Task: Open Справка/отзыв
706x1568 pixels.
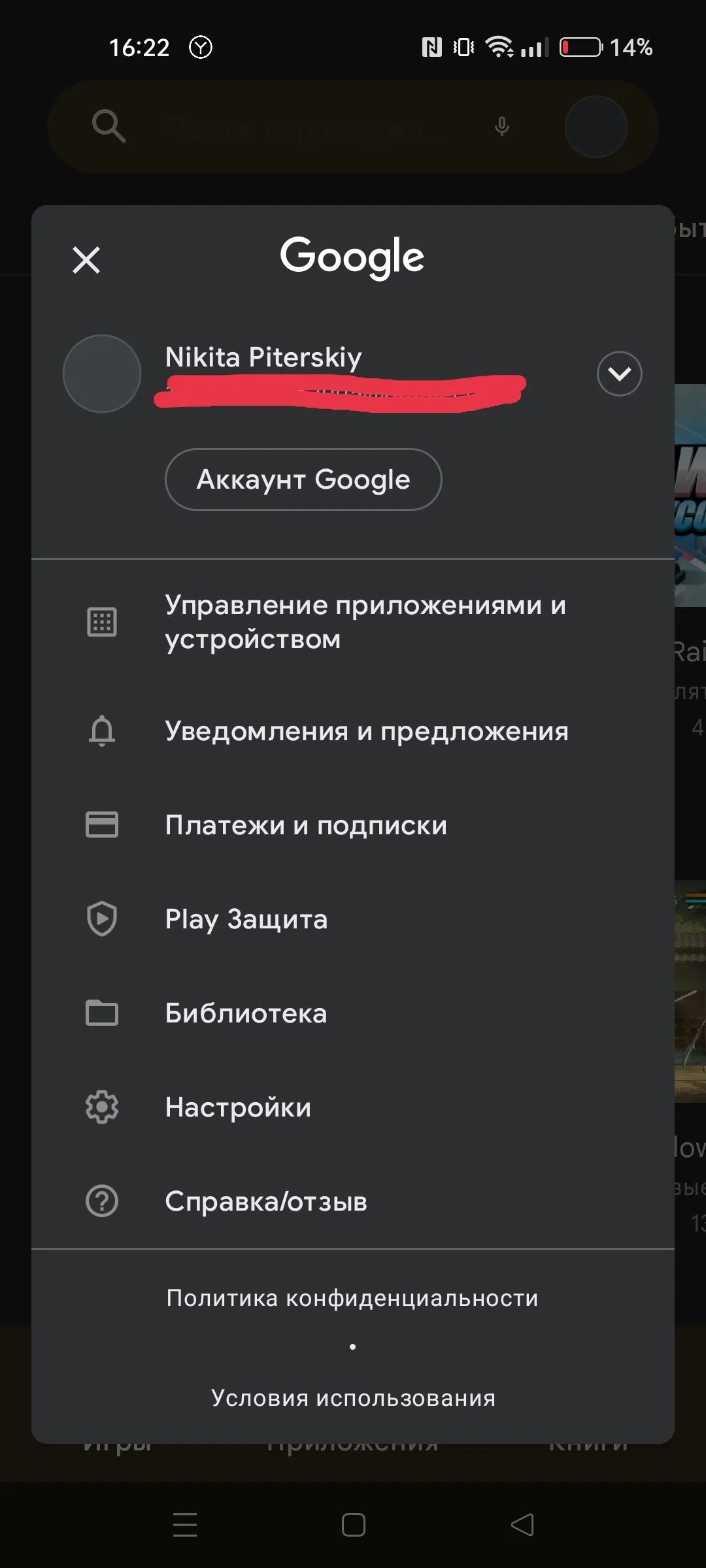Action: tap(353, 1201)
